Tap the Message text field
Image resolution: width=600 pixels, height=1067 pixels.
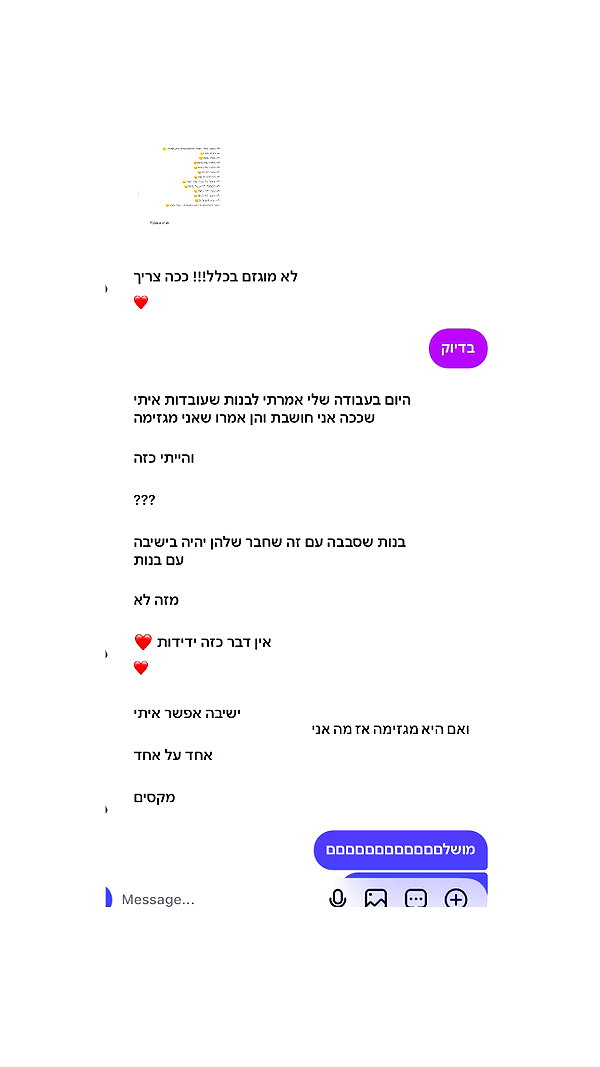[218, 899]
